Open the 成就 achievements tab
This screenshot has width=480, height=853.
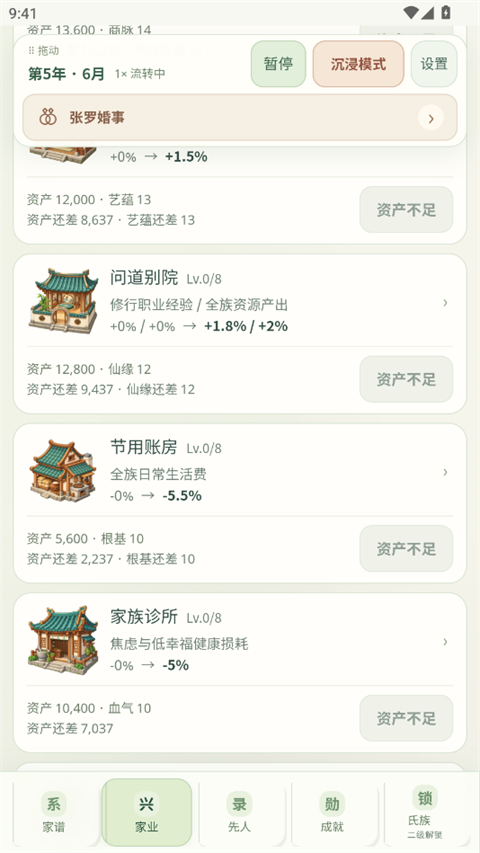tap(332, 813)
